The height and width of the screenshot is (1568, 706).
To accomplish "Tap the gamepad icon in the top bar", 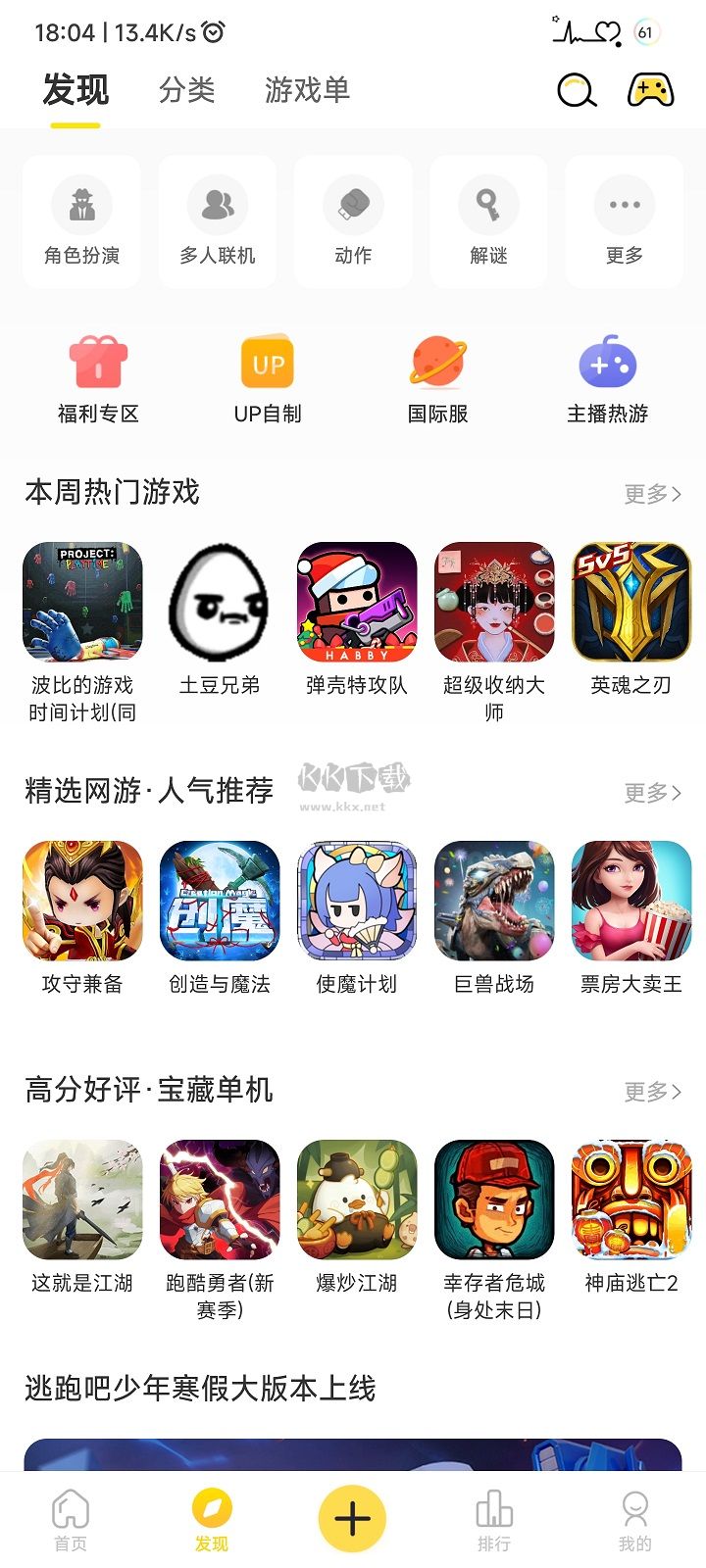I will click(648, 90).
